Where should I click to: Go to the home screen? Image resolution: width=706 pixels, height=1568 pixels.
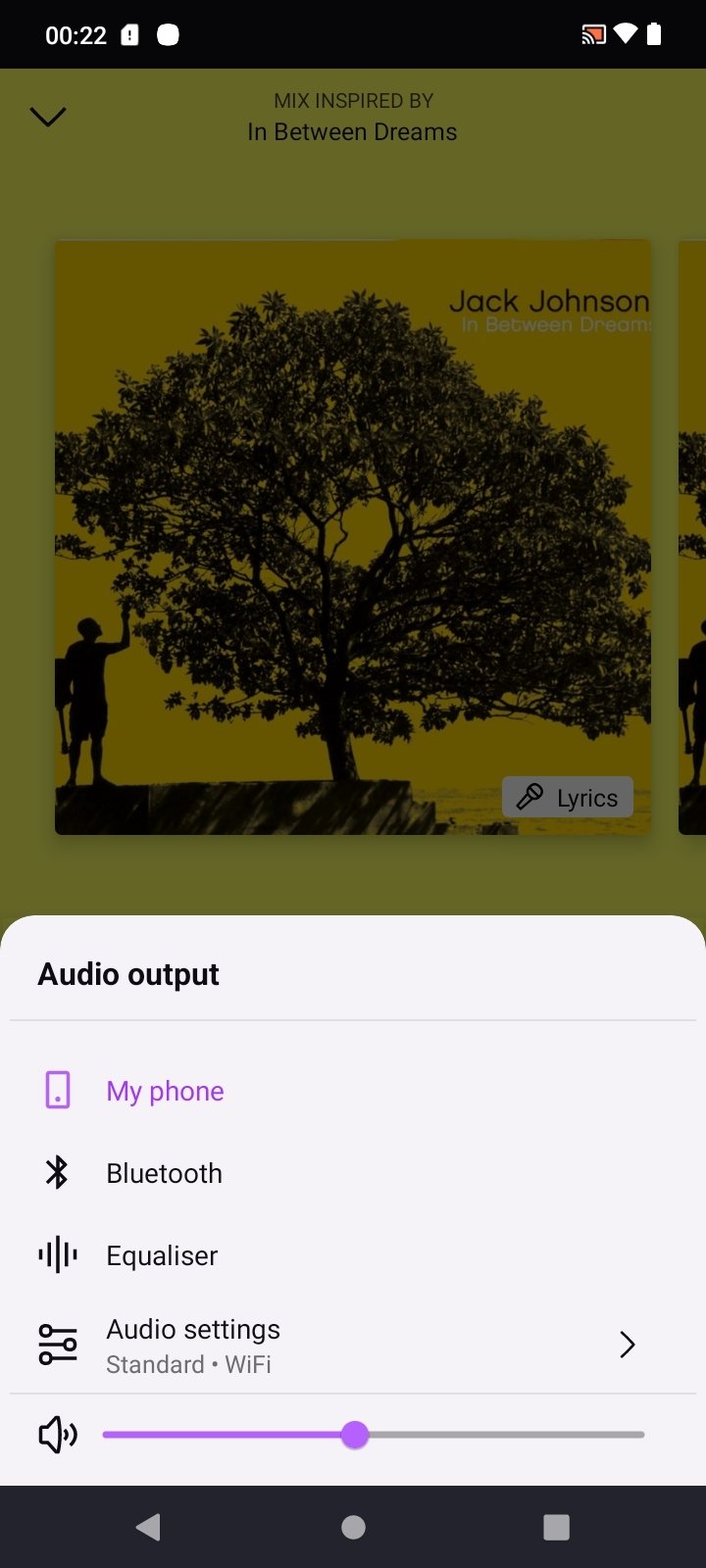point(353,1527)
